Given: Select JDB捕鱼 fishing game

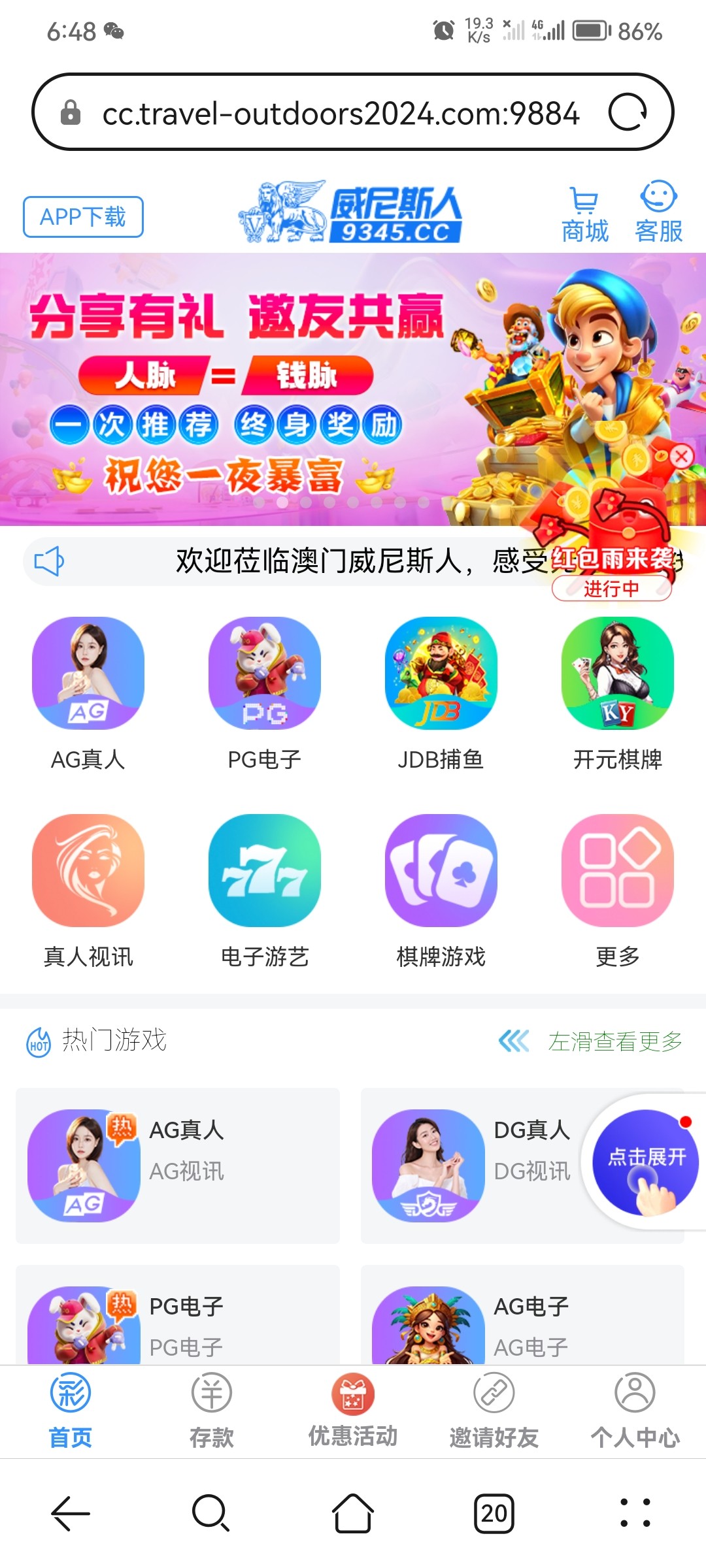Looking at the screenshot, I should click(x=441, y=693).
